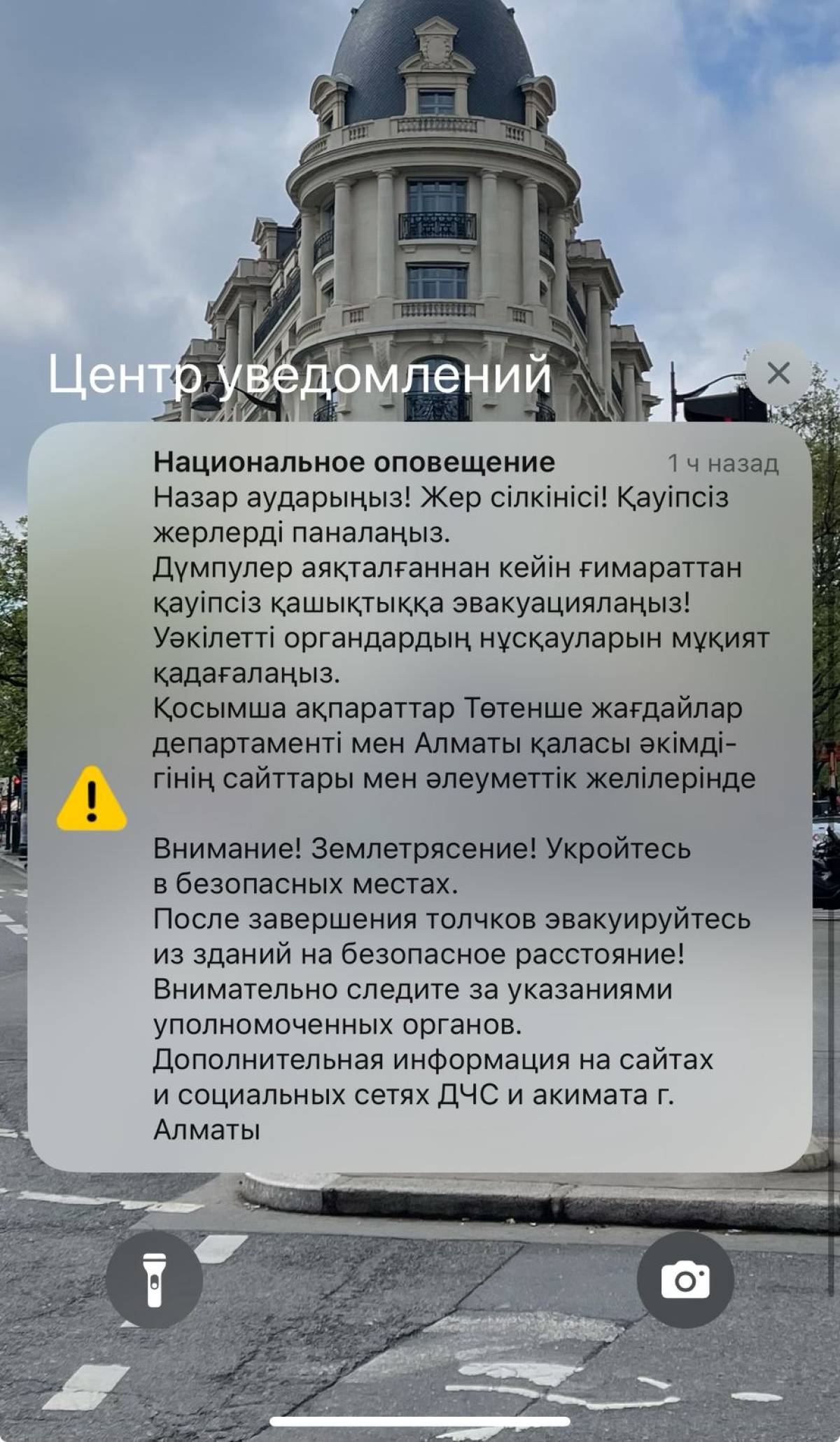Open the camera from lock screen
The height and width of the screenshot is (1442, 840).
685,1280
